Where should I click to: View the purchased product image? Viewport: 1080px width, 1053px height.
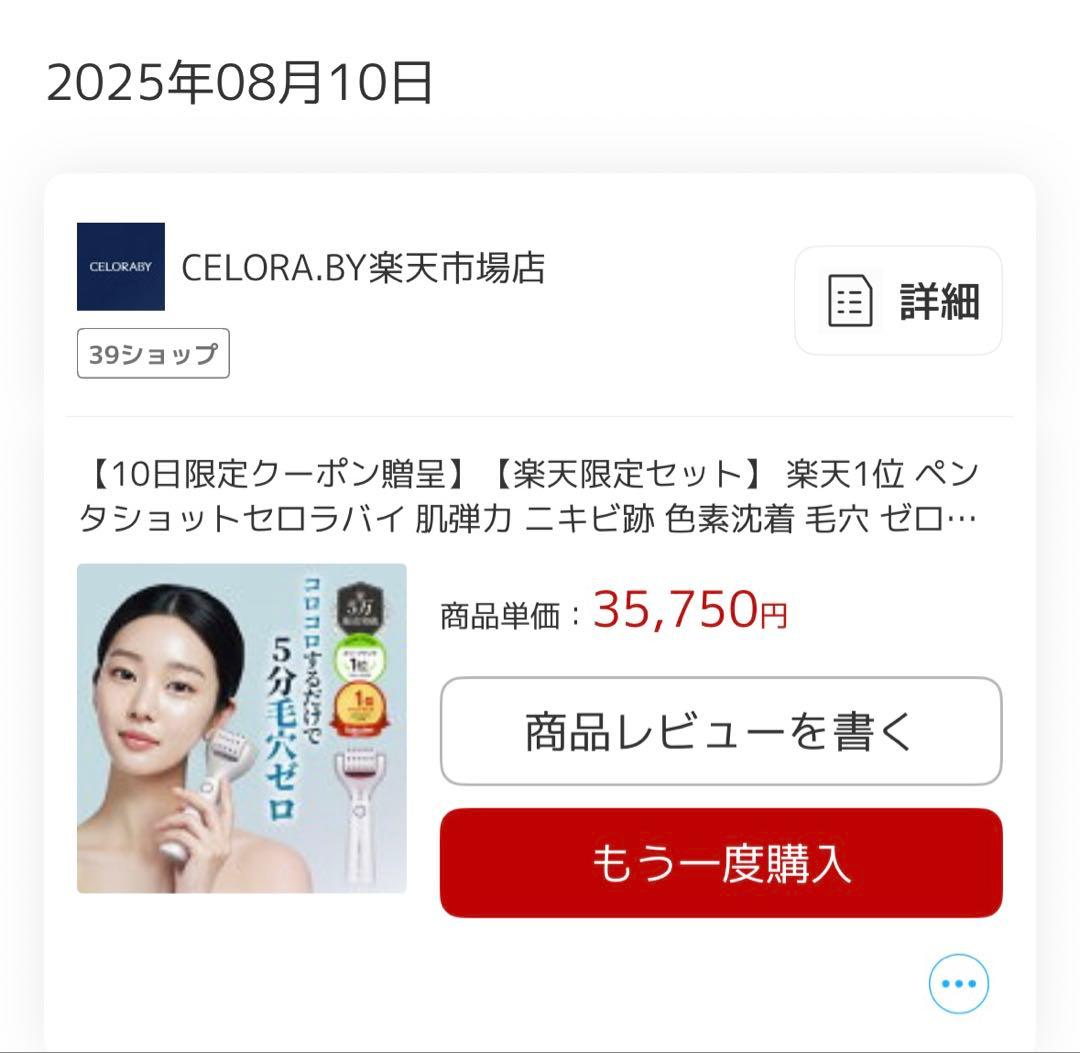point(242,728)
